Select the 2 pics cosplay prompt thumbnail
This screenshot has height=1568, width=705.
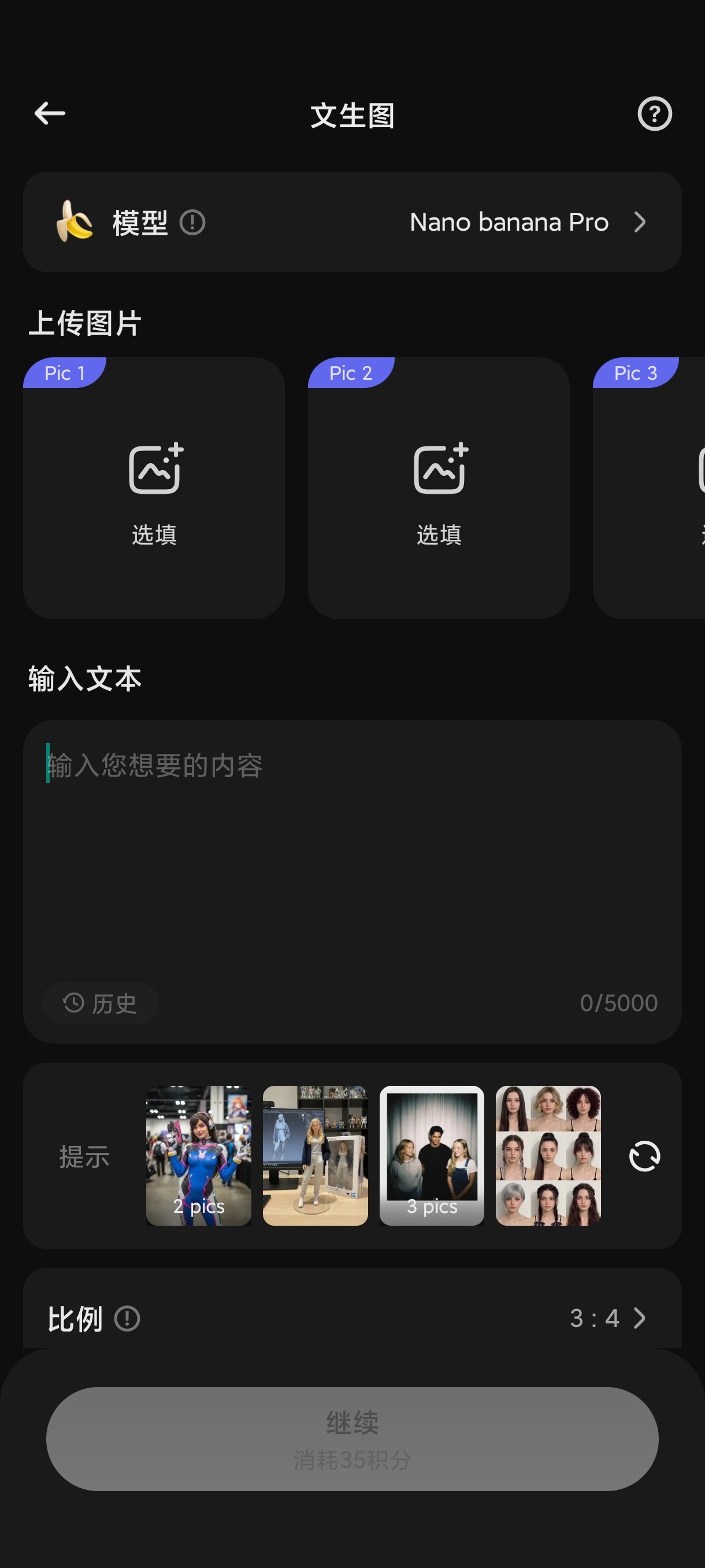pyautogui.click(x=198, y=1155)
